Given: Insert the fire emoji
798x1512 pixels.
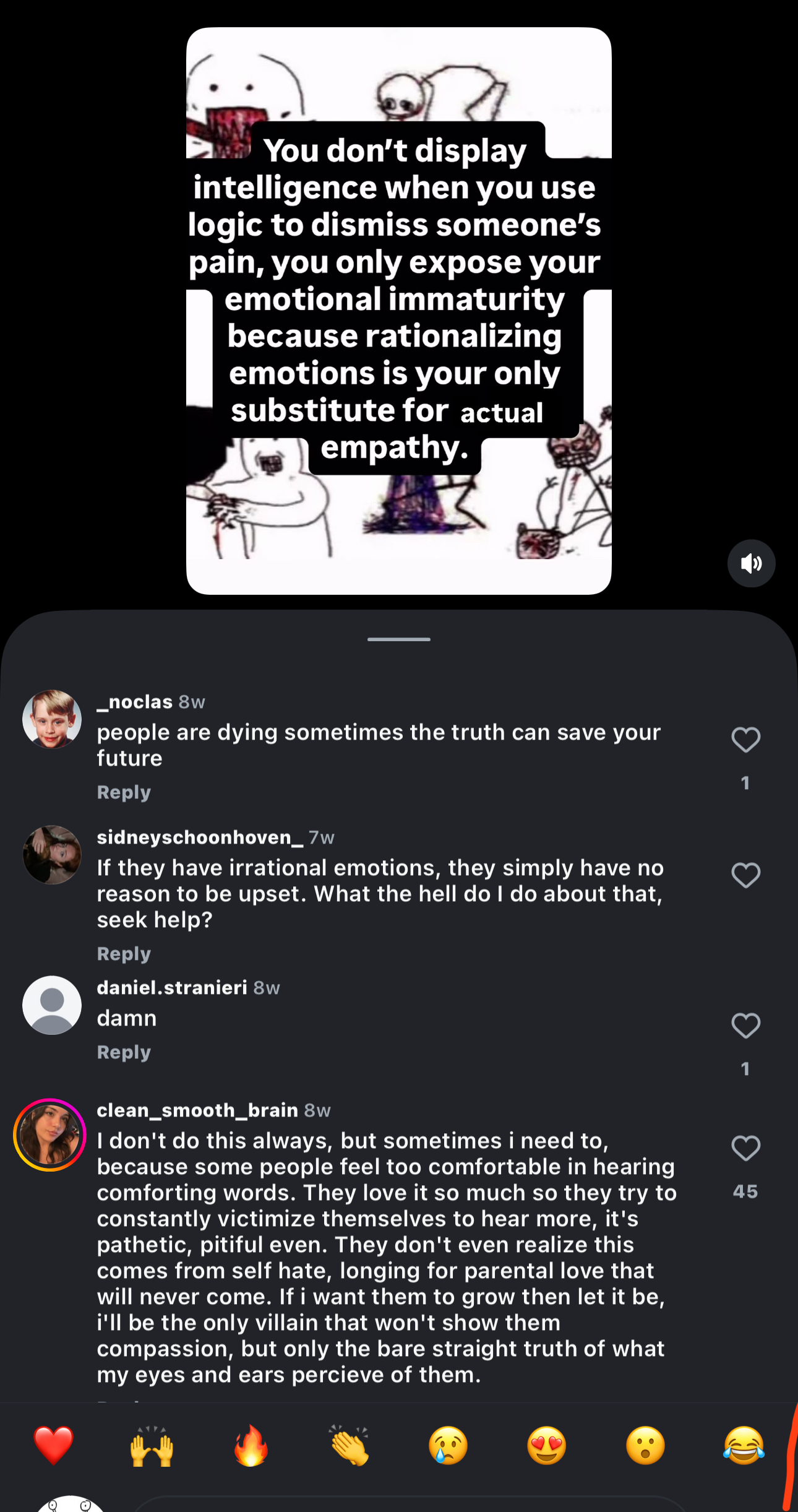Looking at the screenshot, I should 251,1446.
